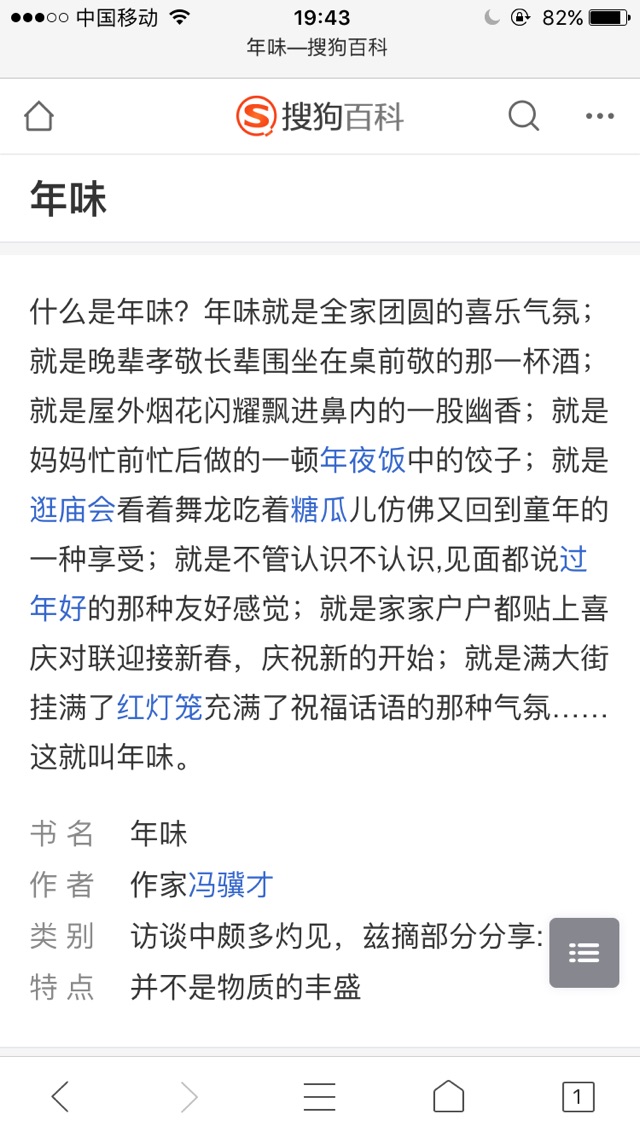The image size is (640, 1138).
Task: Open the search magnifier icon
Action: [x=523, y=117]
